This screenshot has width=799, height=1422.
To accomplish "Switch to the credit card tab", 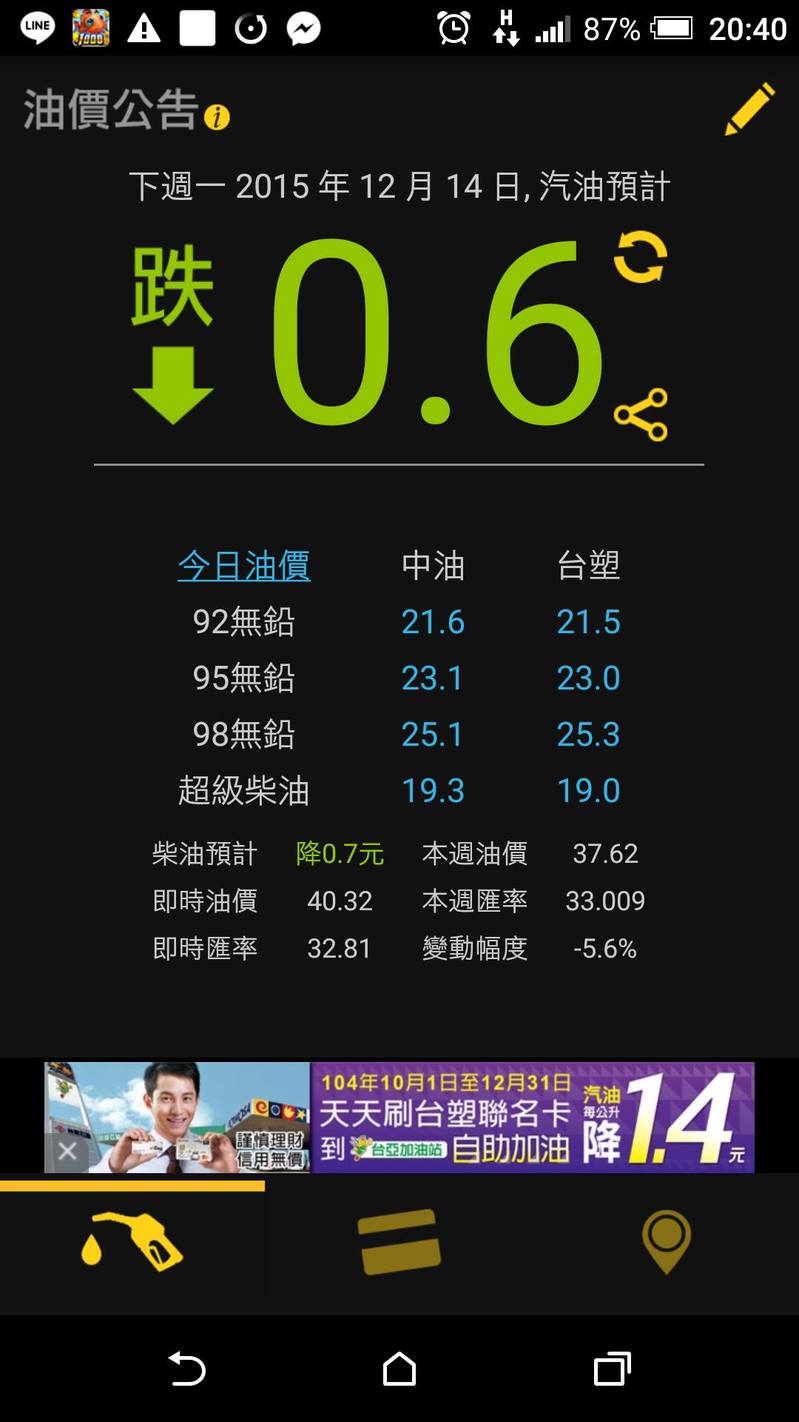I will click(399, 1242).
